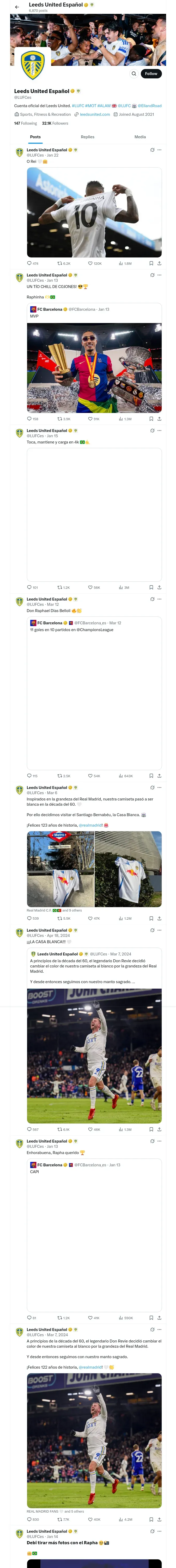This screenshot has width=176, height=1568.
Task: Open quoted FC Barcelona "MVP" post
Action: pos(94,359)
